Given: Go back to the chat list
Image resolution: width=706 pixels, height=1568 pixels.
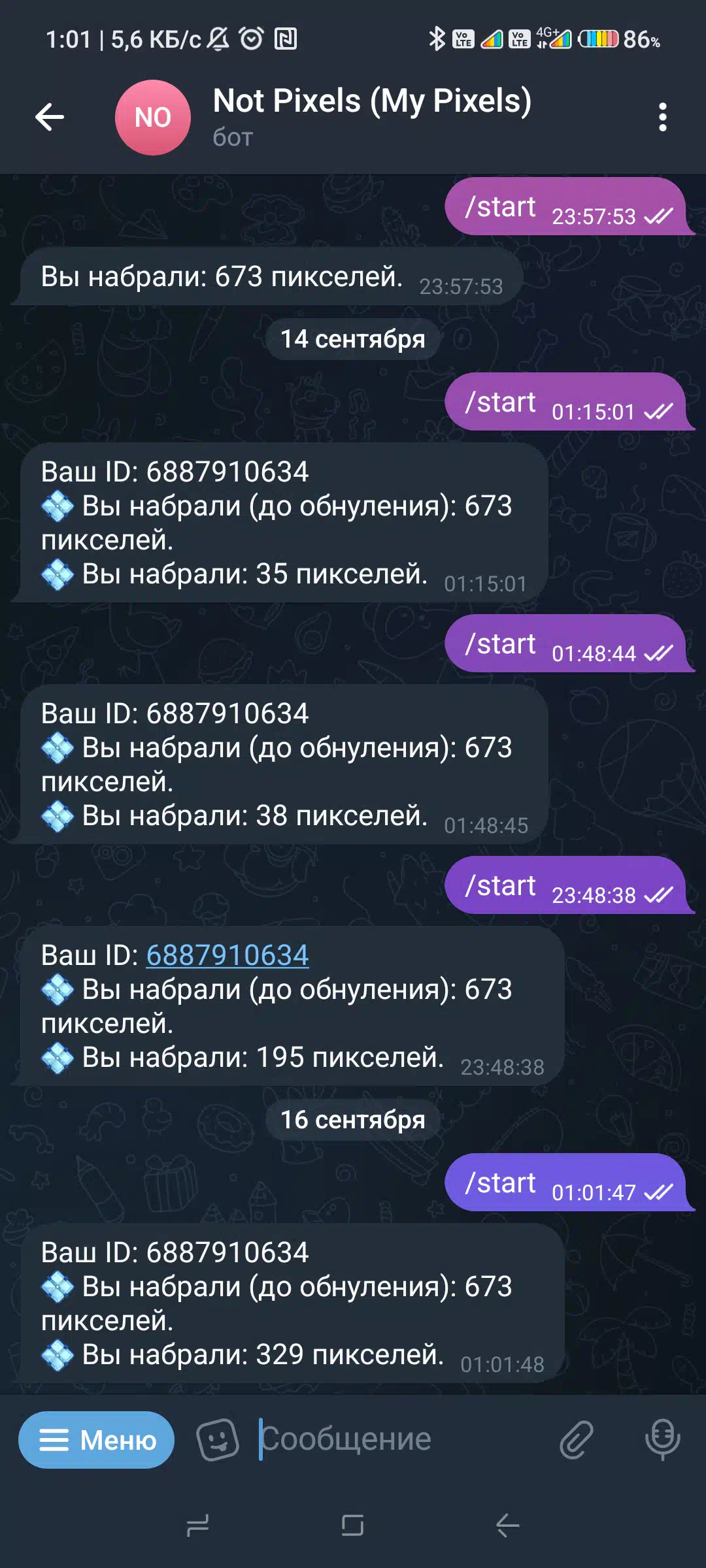Looking at the screenshot, I should tap(50, 118).
